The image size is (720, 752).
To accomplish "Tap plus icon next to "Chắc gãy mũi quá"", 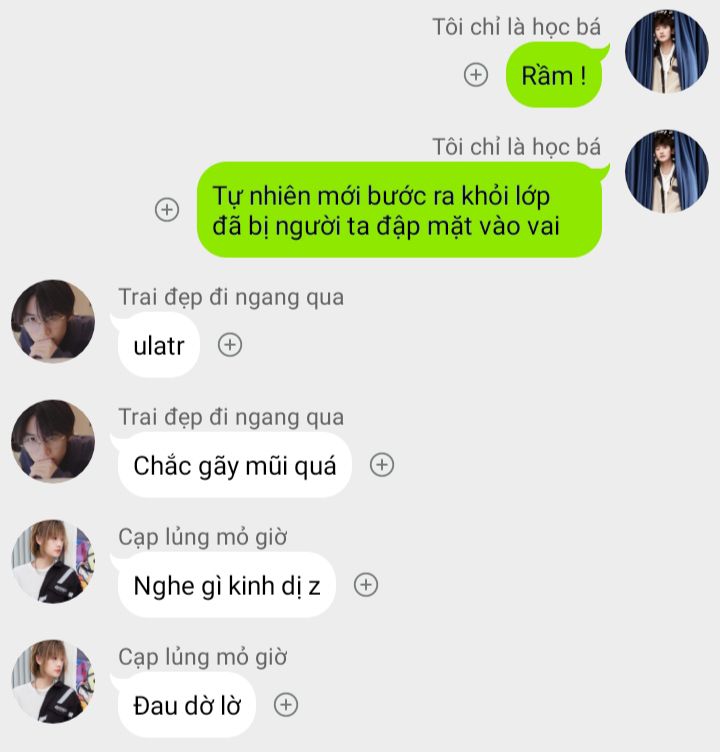I will 382,465.
